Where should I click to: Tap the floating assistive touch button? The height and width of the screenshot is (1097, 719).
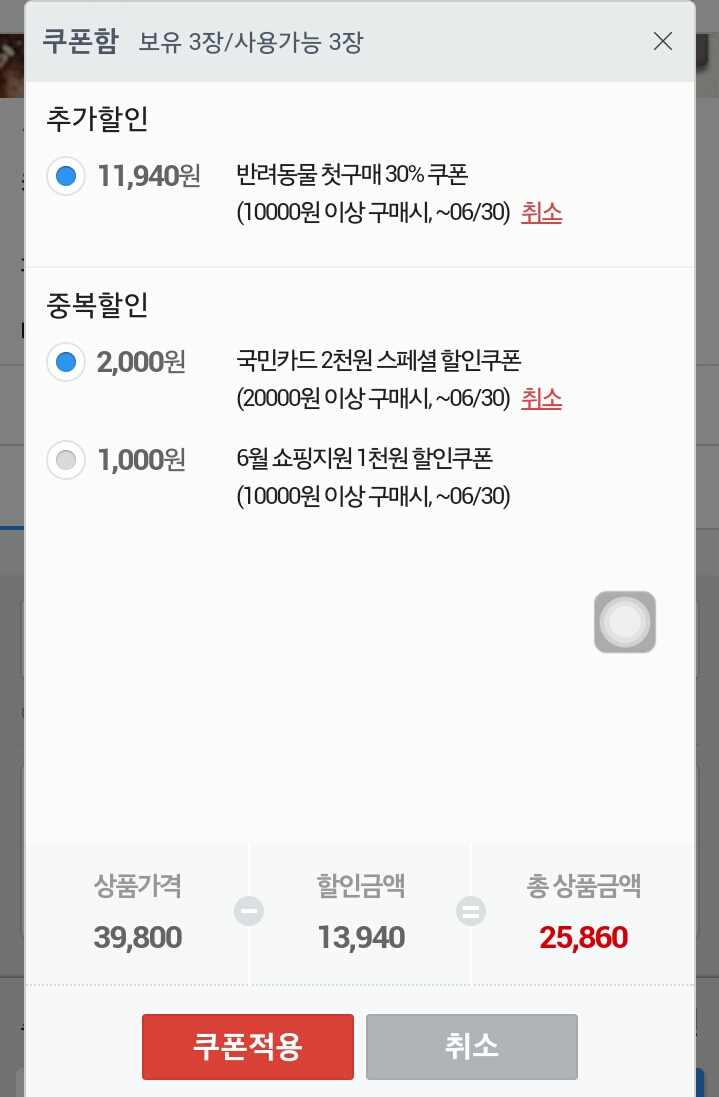click(625, 622)
